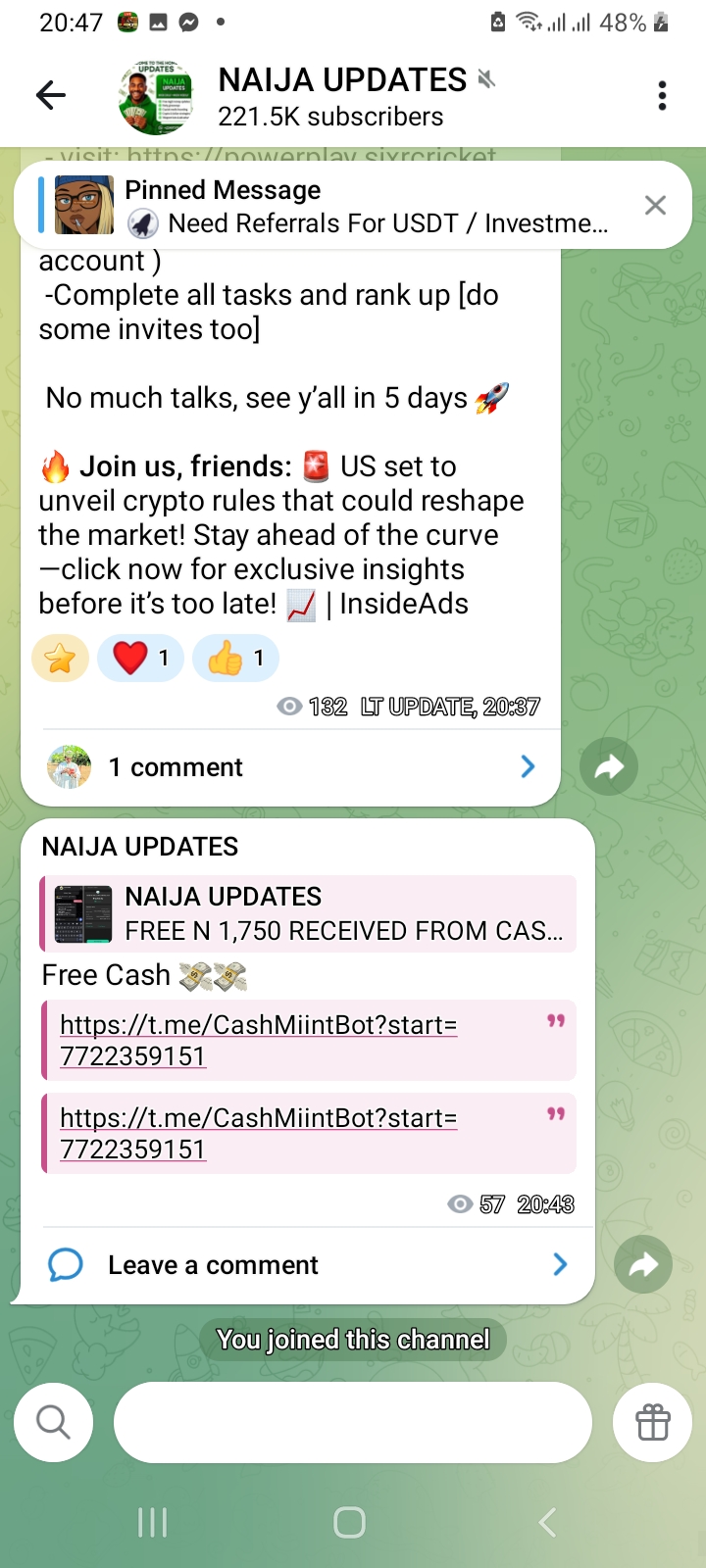
Task: Search within this channel
Action: (54, 1422)
